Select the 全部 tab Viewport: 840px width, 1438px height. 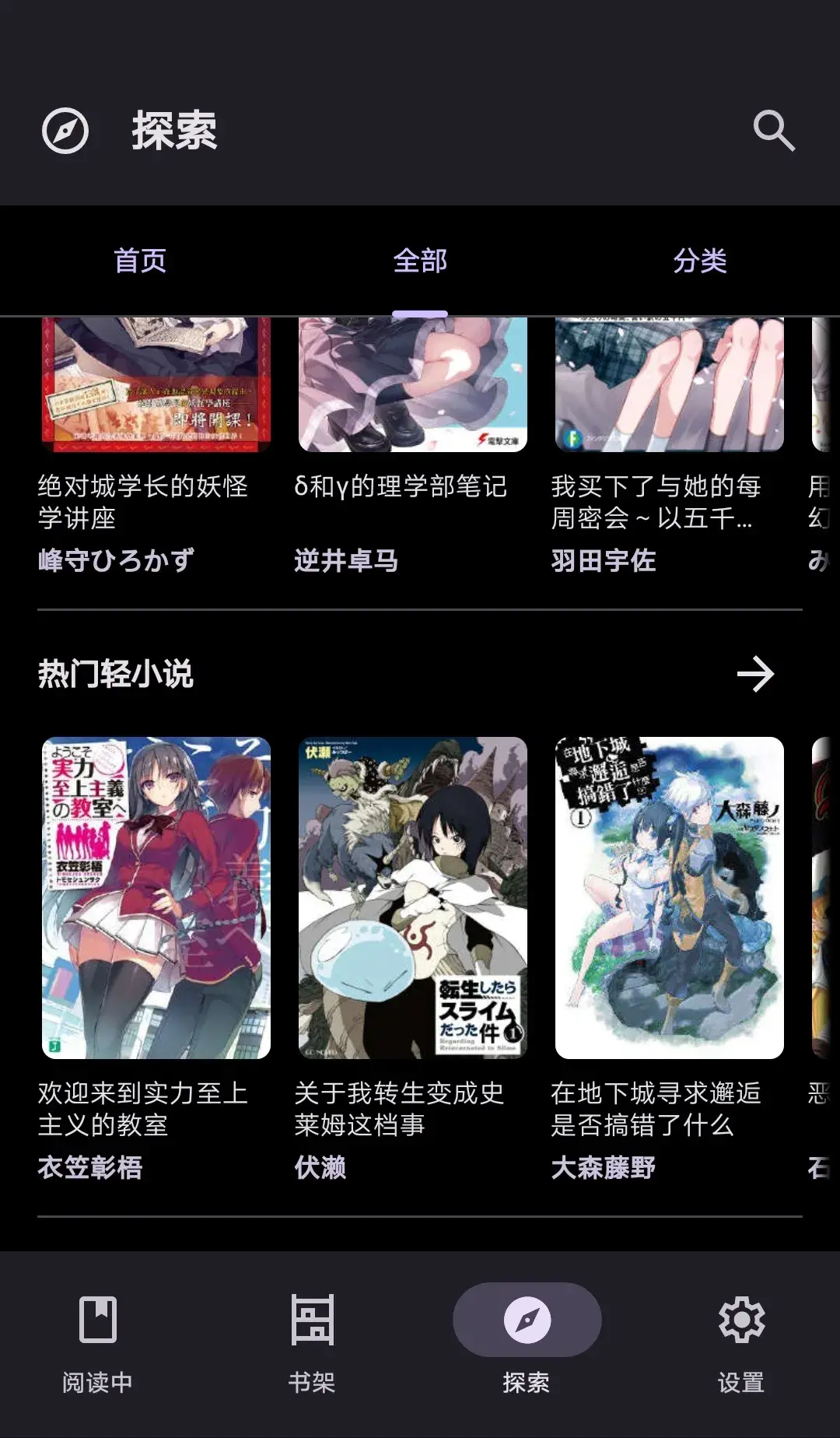pos(420,261)
